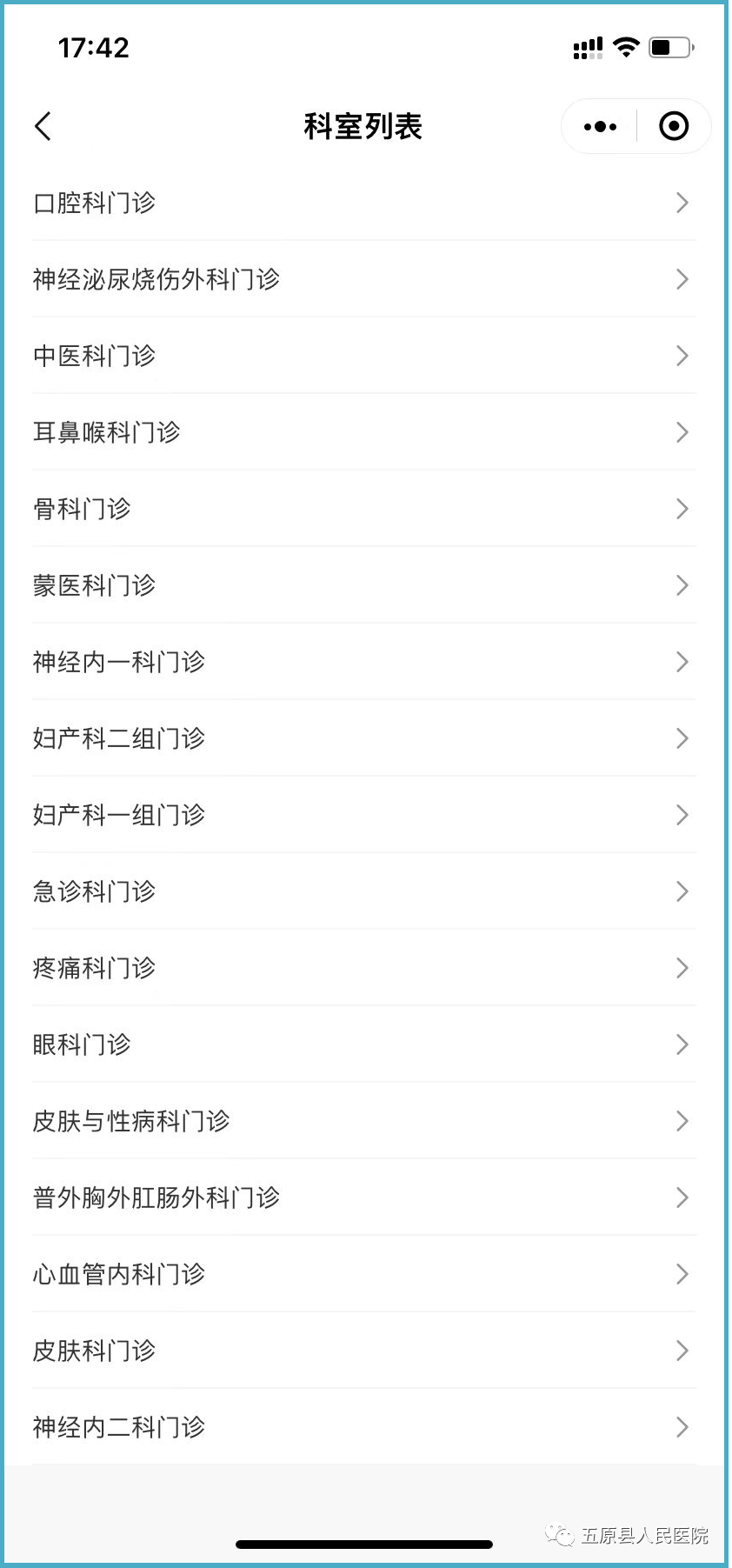Expand 眼科门诊 with the chevron arrow
This screenshot has width=732, height=1568.
pos(682,1044)
